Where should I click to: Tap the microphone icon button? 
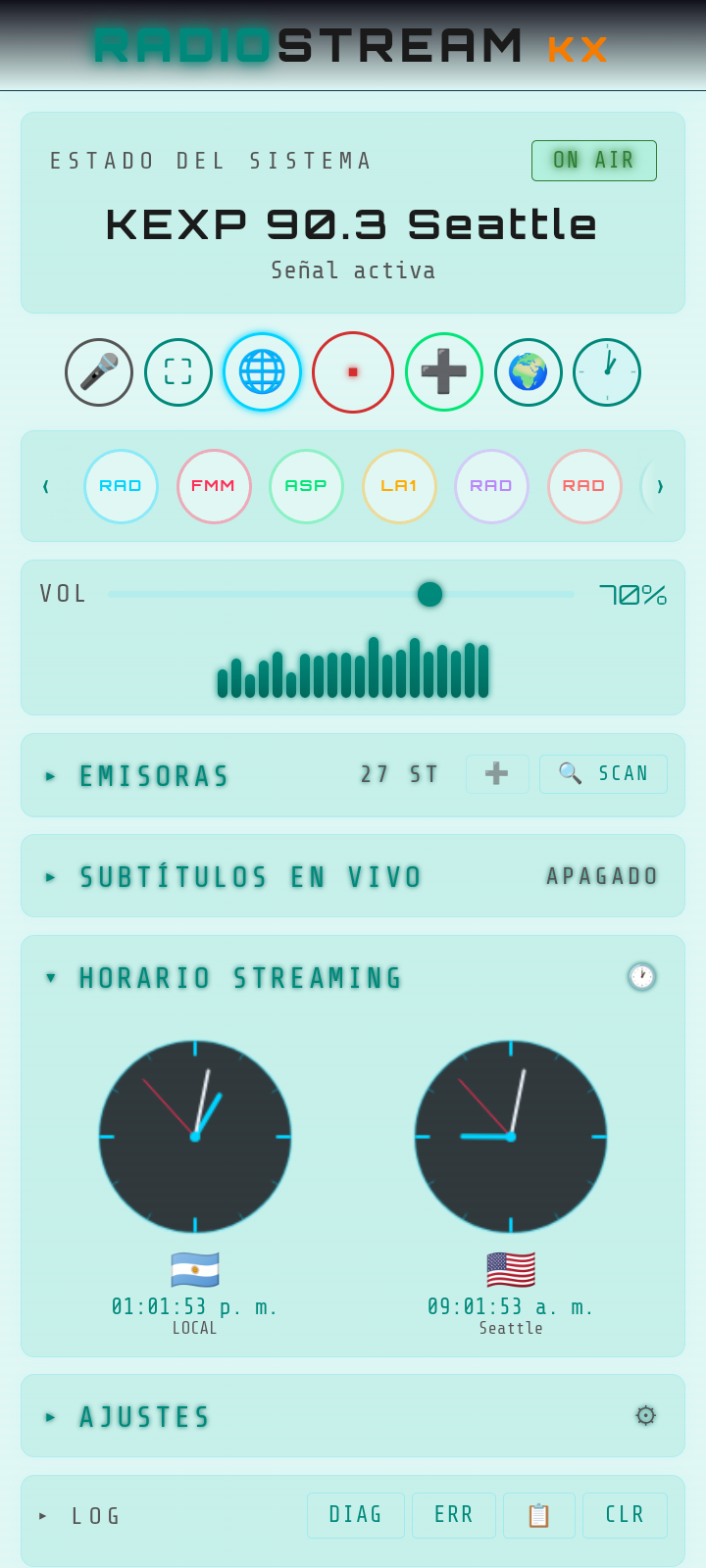tap(99, 372)
